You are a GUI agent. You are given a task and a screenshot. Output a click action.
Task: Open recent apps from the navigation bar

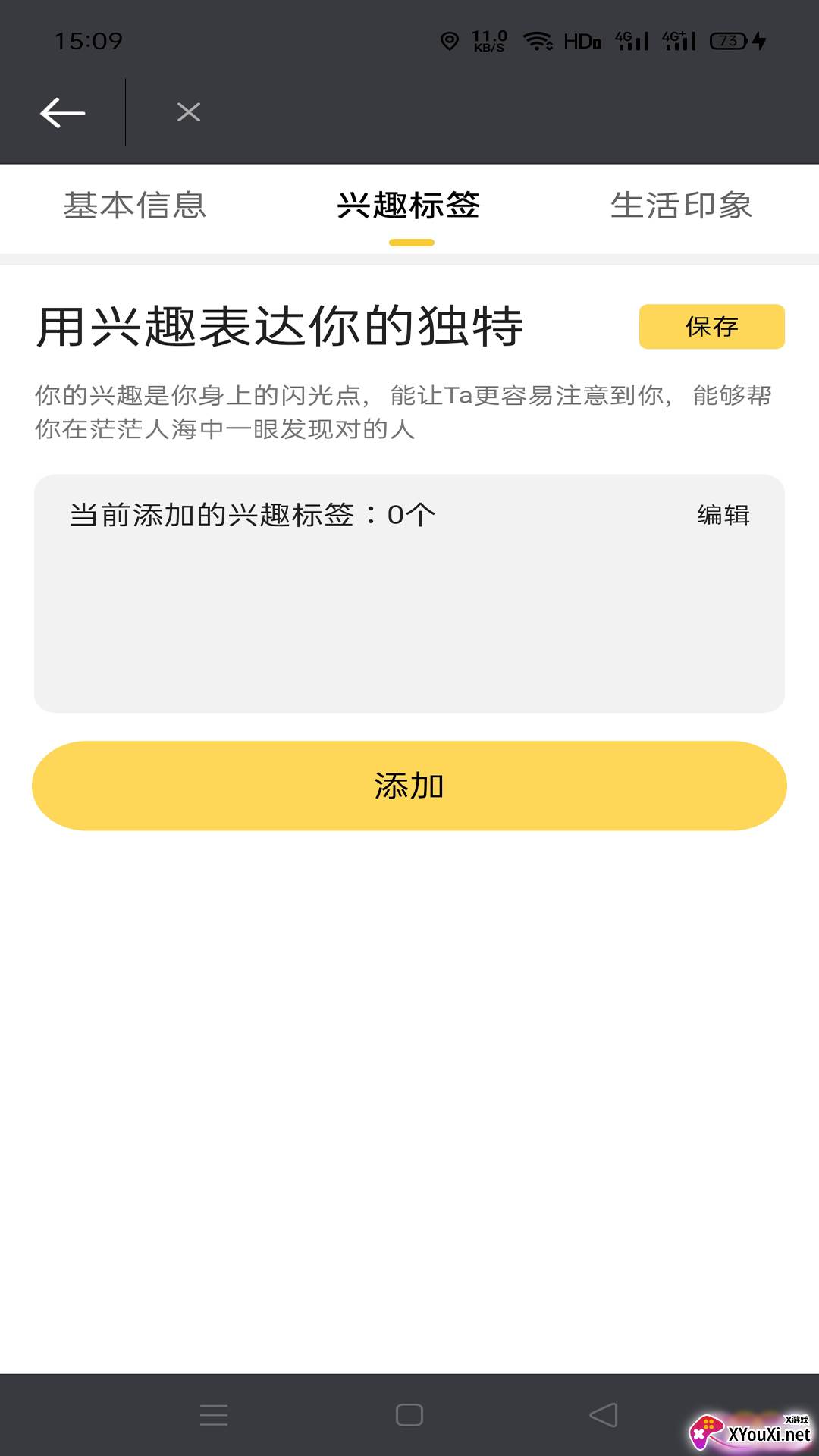[214, 1415]
